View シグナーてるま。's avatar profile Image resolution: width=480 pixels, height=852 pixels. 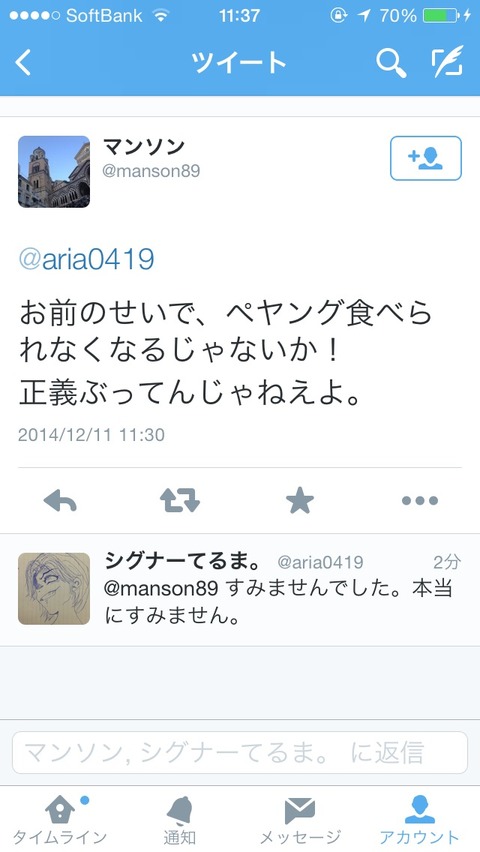coord(54,588)
